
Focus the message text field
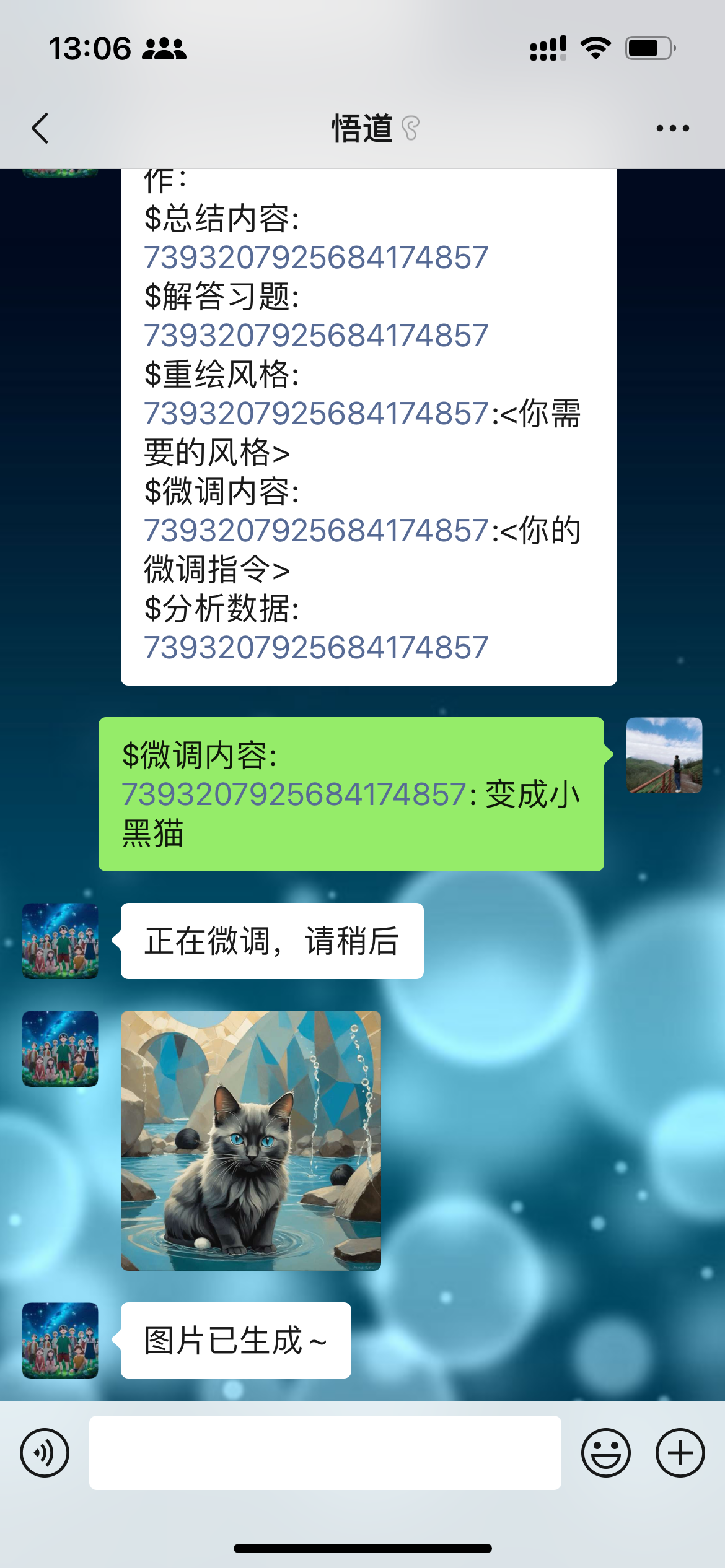coord(325,1453)
